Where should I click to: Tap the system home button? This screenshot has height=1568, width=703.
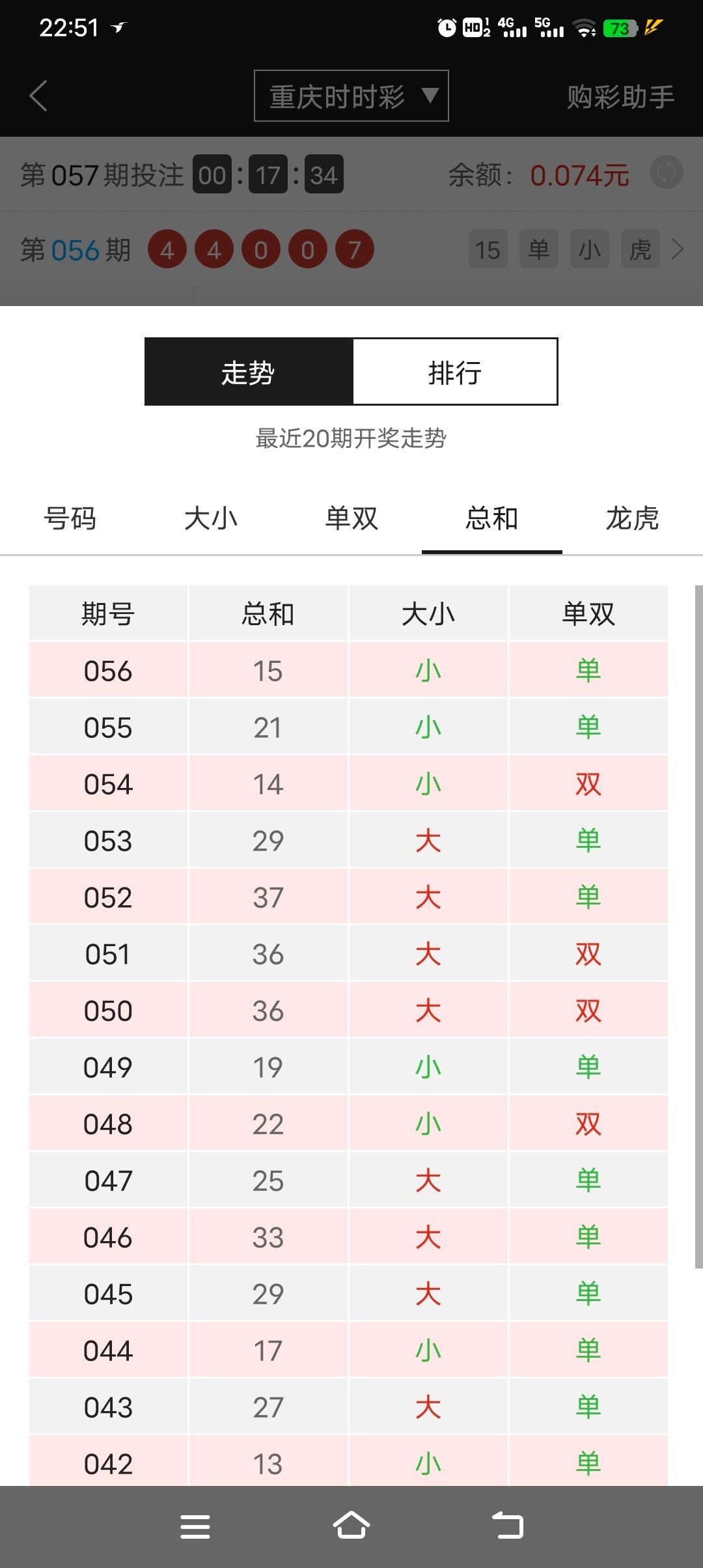(x=351, y=1526)
